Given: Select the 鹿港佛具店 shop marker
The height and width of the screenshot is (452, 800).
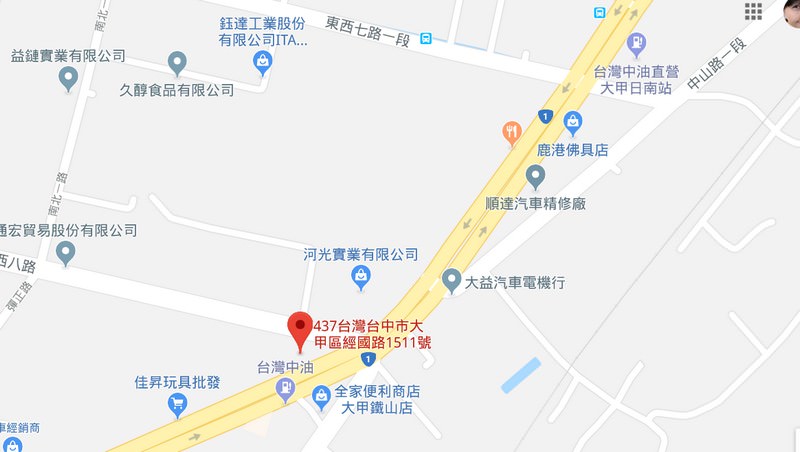Looking at the screenshot, I should pos(573,124).
